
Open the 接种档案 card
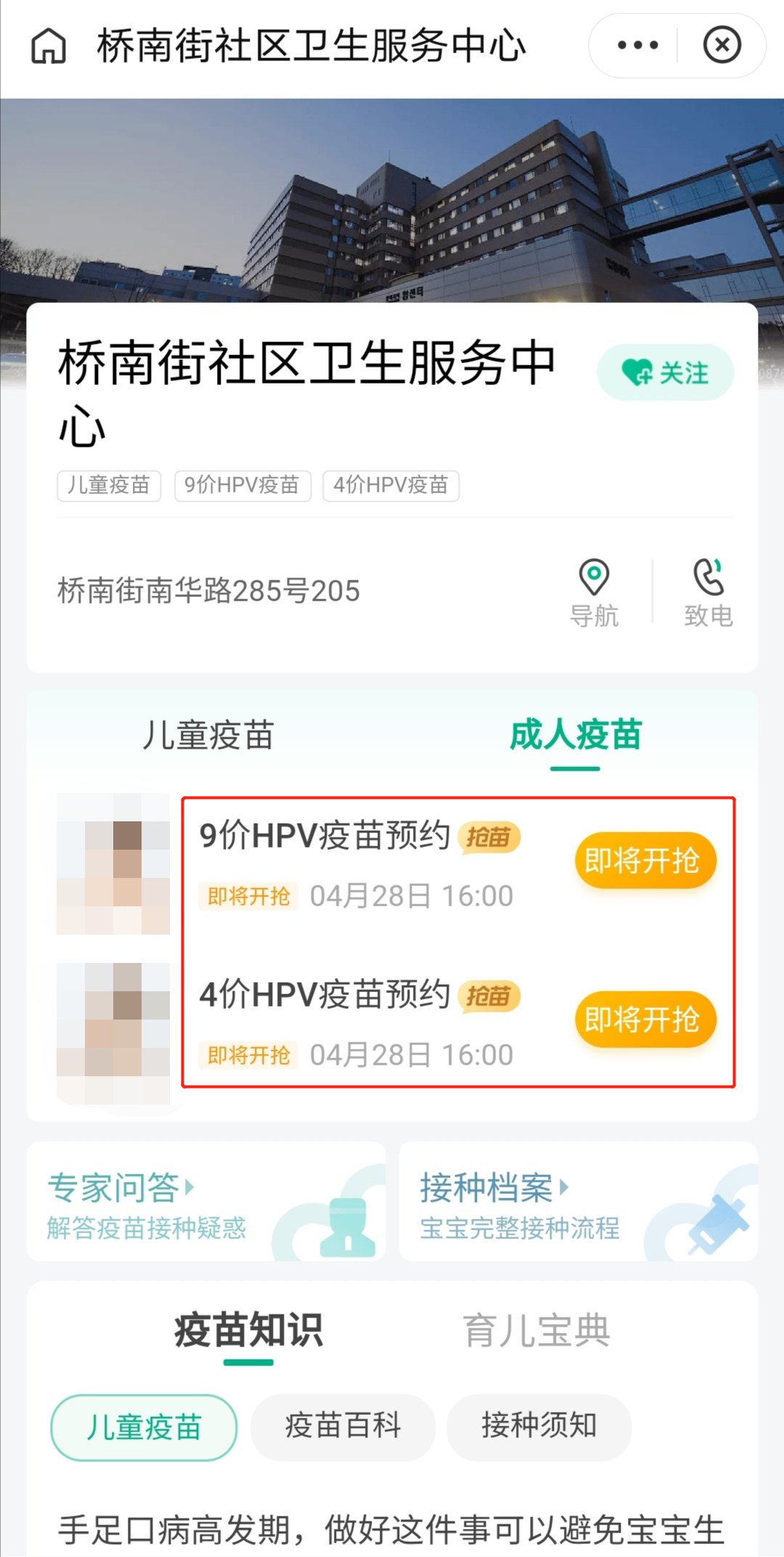click(x=578, y=1202)
